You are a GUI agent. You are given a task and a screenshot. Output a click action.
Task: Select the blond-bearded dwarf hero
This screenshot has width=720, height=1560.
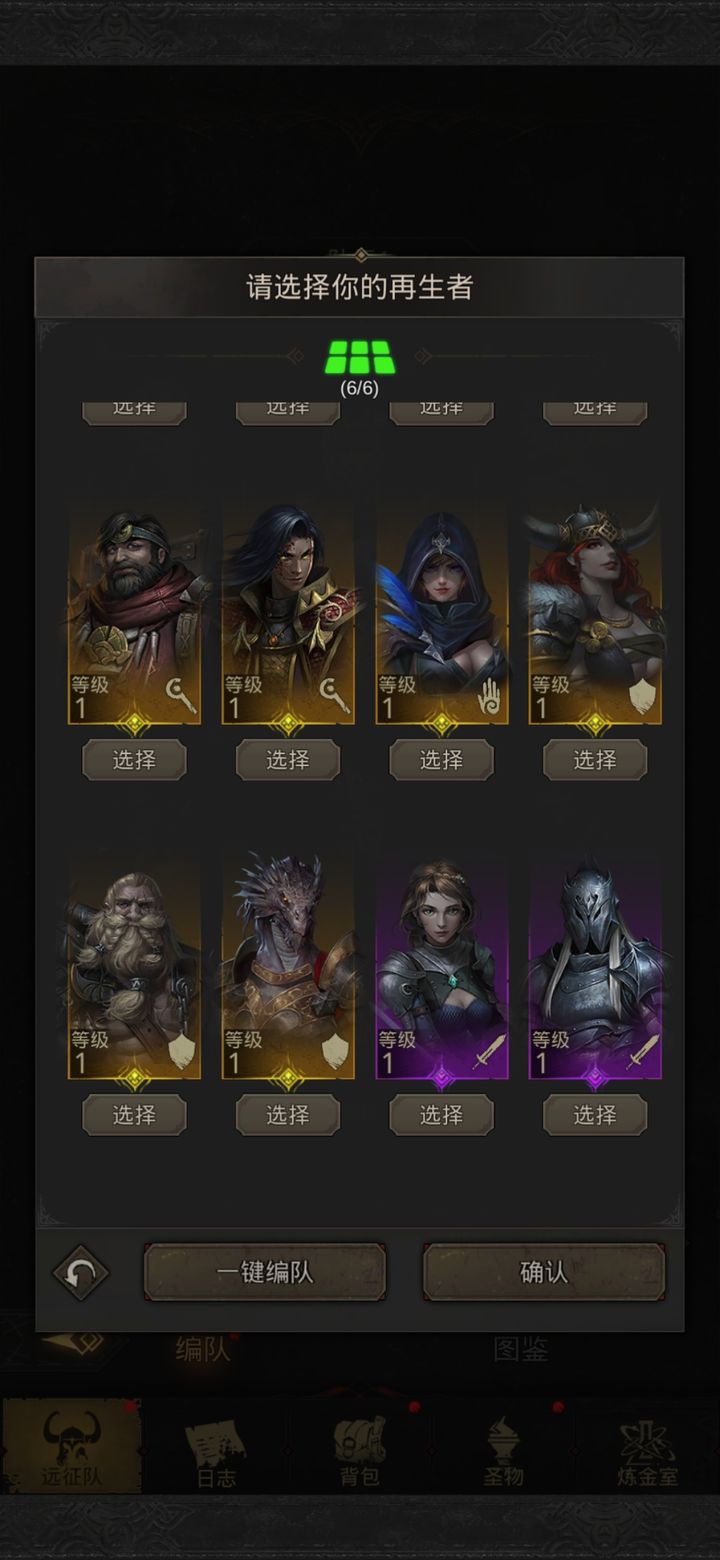[134, 1114]
